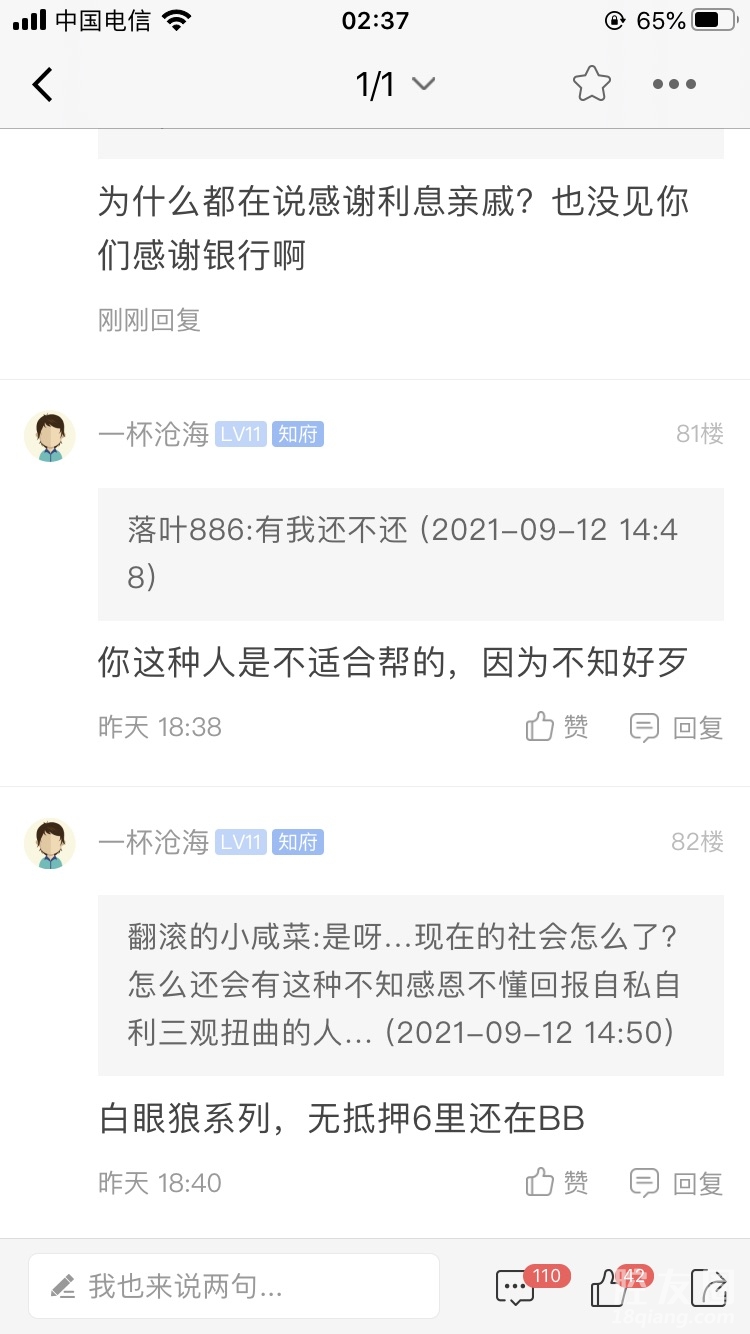The image size is (750, 1334).
Task: View all 110 comments via bubble icon
Action: point(516,1288)
